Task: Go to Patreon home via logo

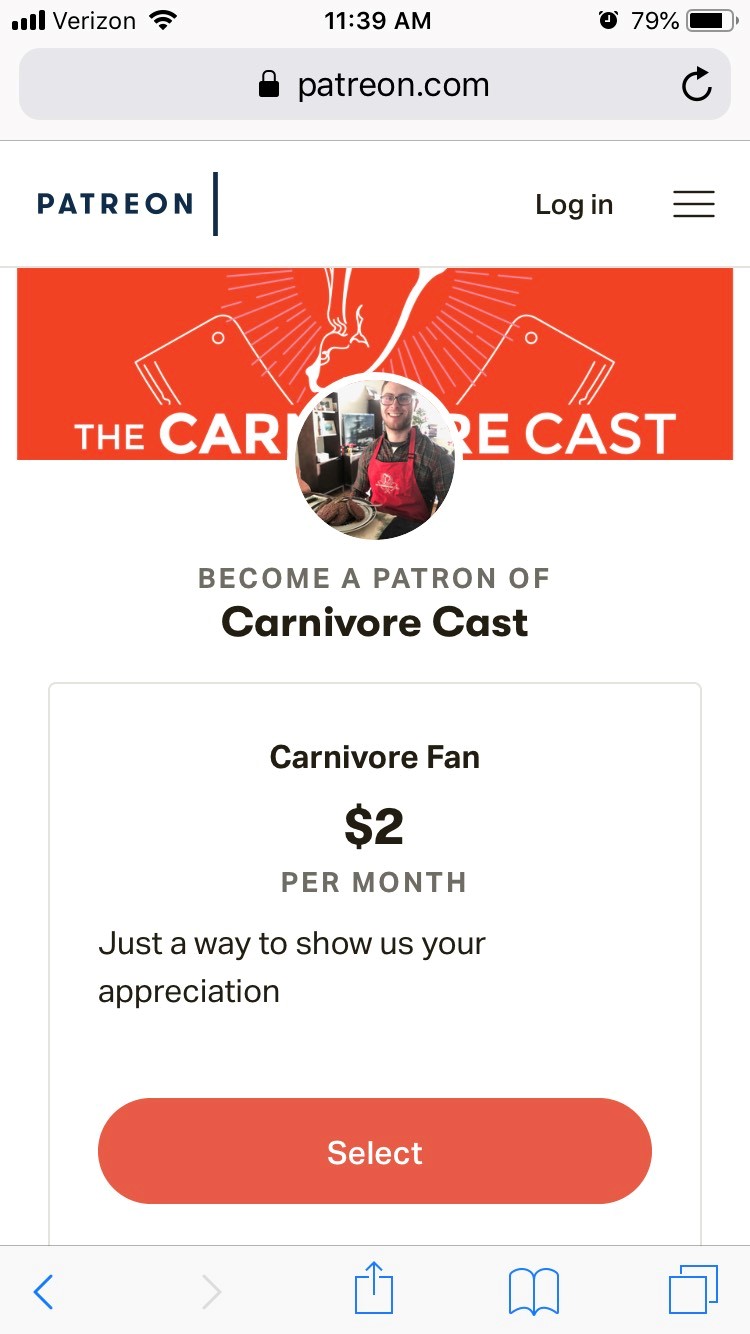Action: 115,204
